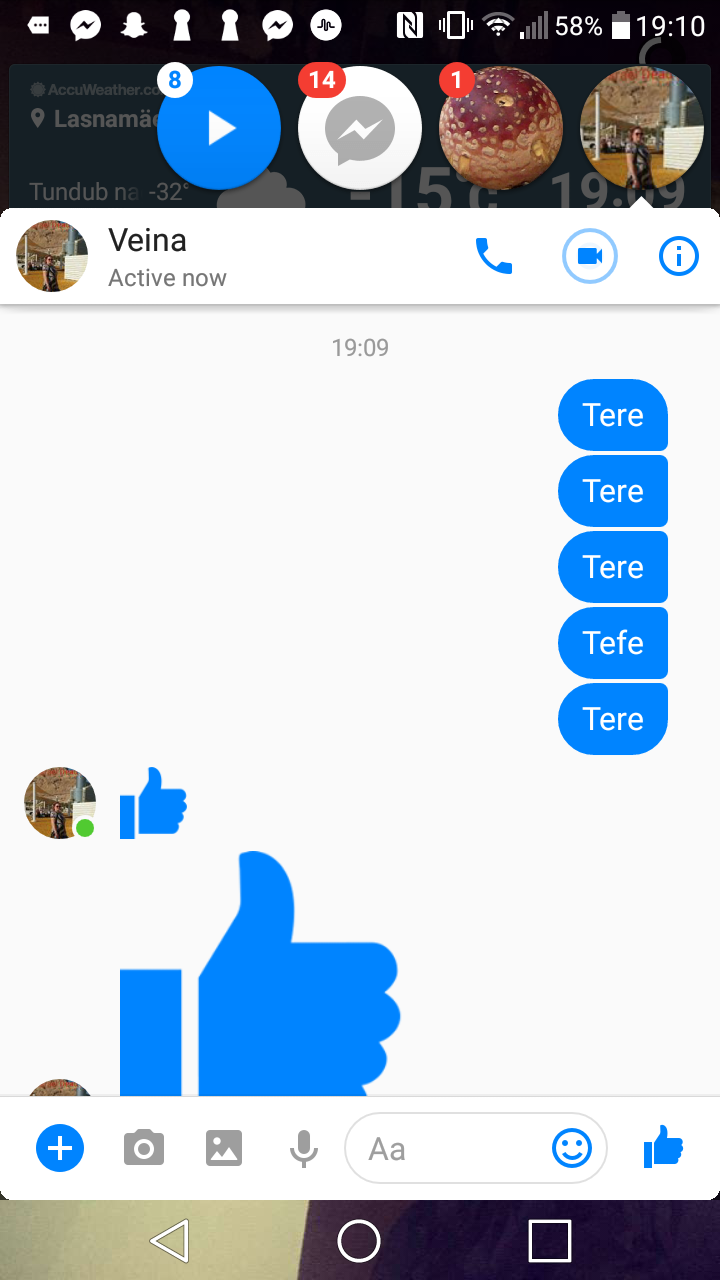Open the Messenger chat head with 14 unread

[x=359, y=128]
